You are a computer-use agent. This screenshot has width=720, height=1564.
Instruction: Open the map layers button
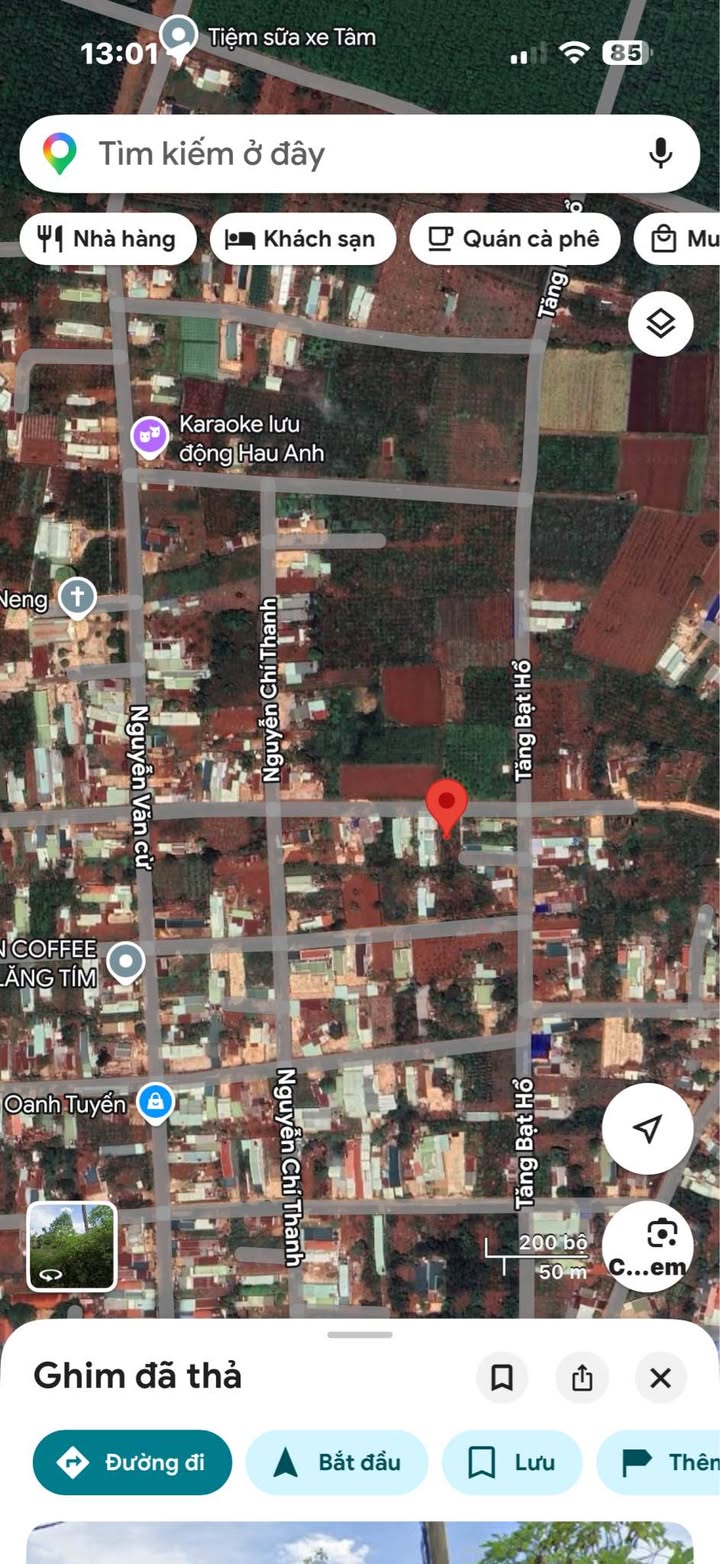point(660,324)
